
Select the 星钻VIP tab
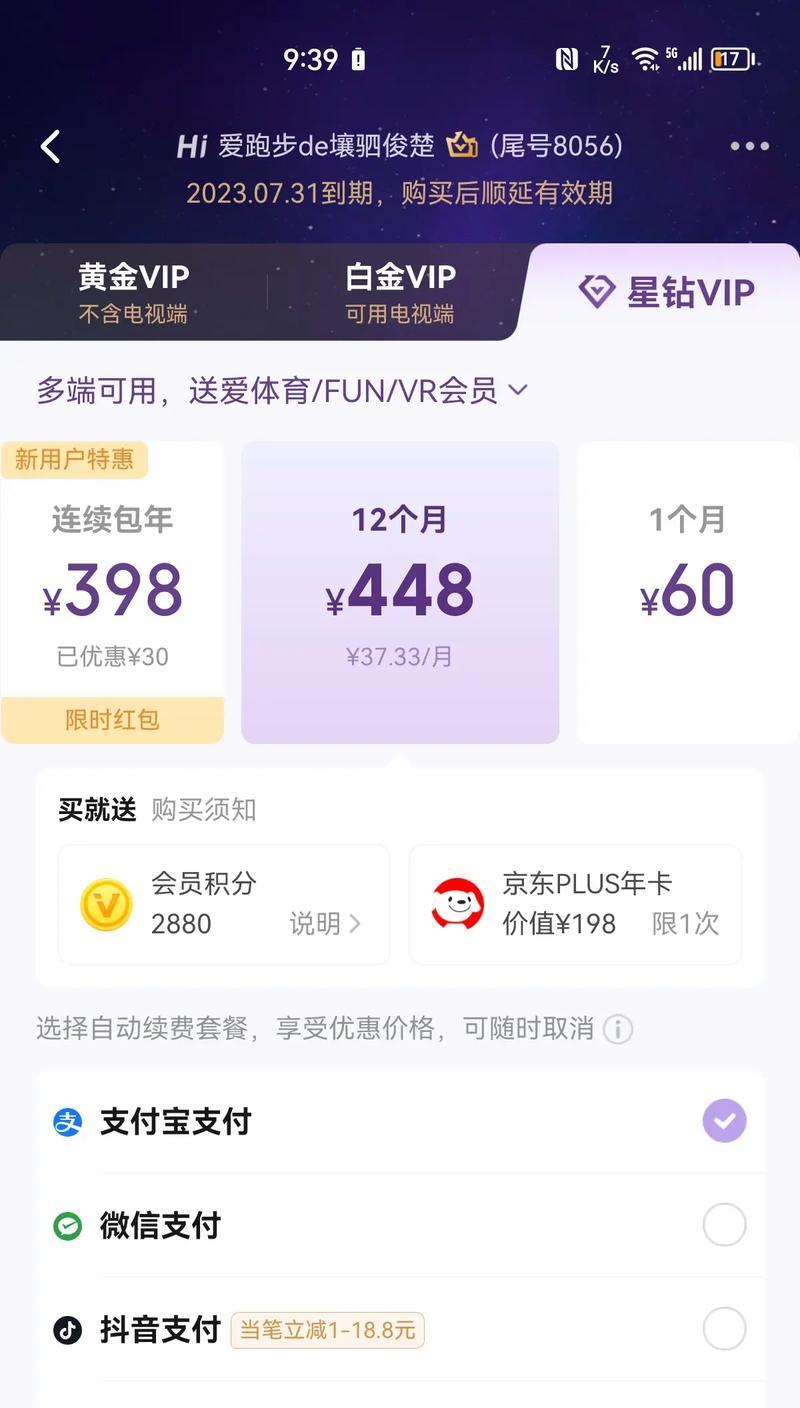click(x=666, y=292)
